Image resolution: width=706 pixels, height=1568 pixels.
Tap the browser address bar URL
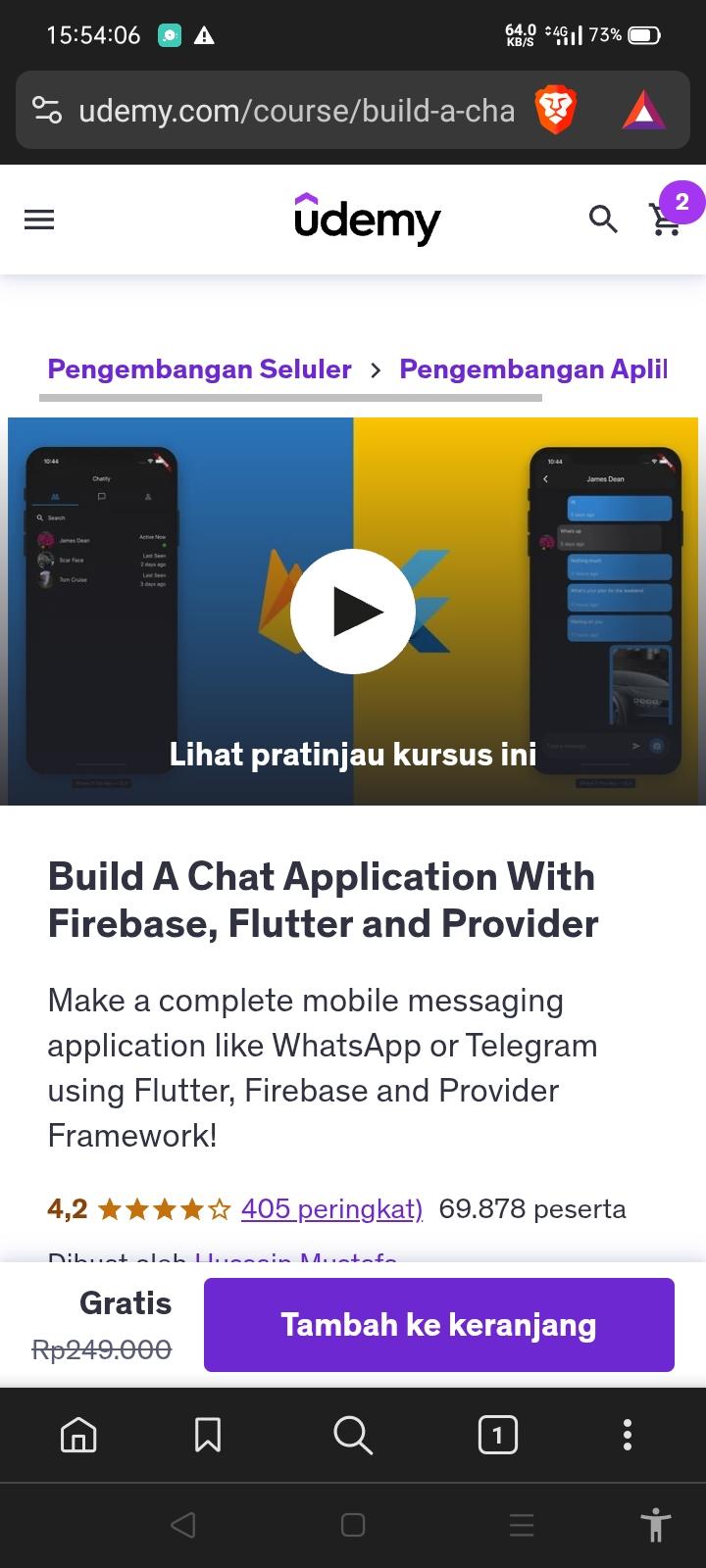click(x=296, y=111)
